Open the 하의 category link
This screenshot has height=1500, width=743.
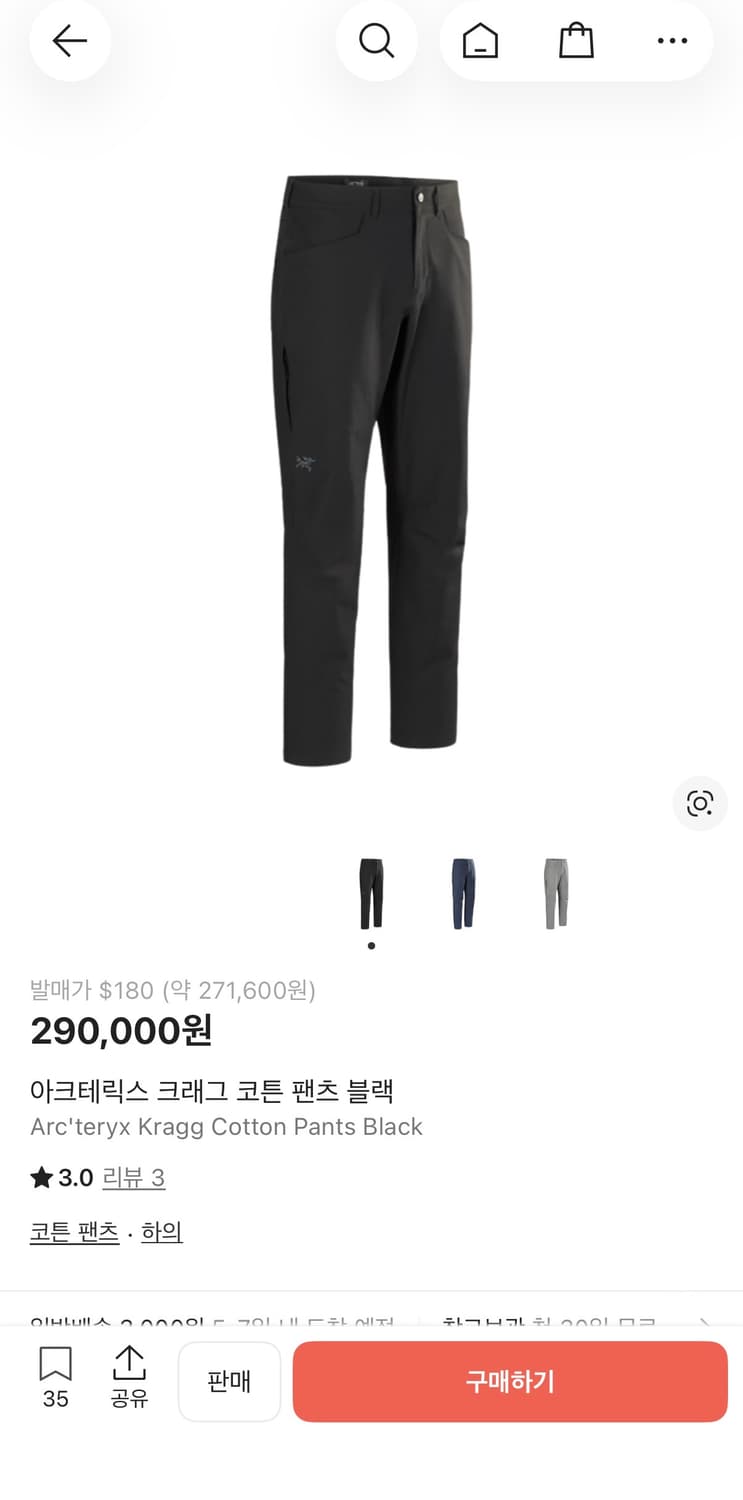pos(161,1231)
